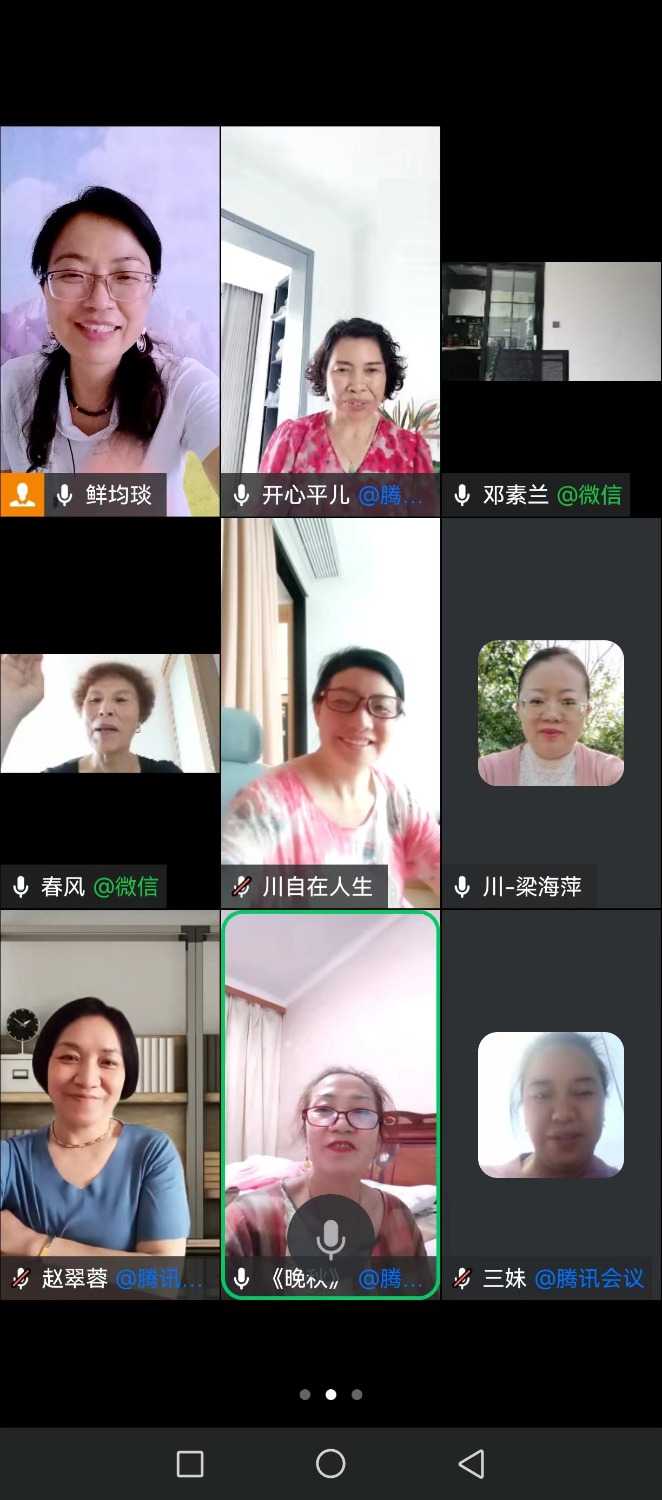Tap the page indicator dots

coord(331,1394)
